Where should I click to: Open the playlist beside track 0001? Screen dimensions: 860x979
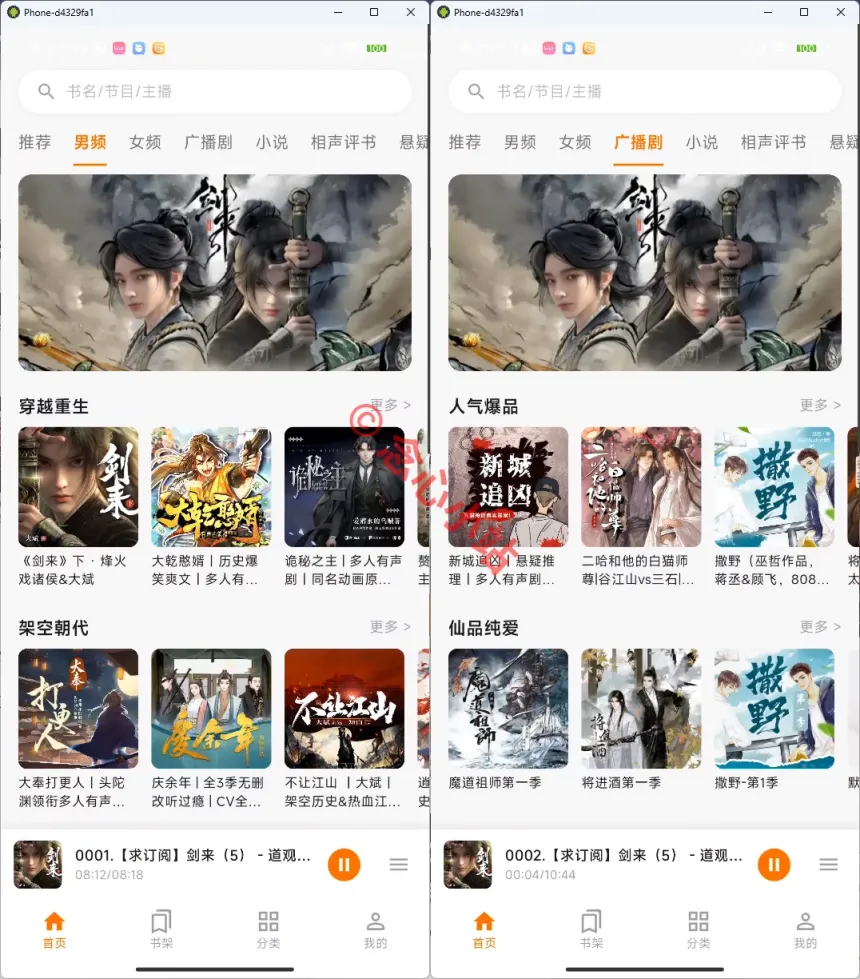coord(398,864)
